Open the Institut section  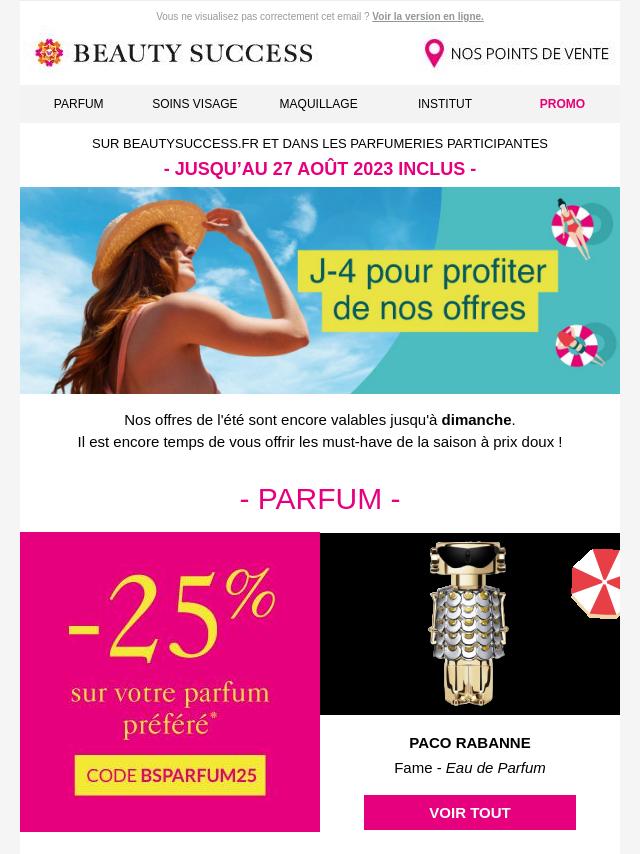coord(445,104)
